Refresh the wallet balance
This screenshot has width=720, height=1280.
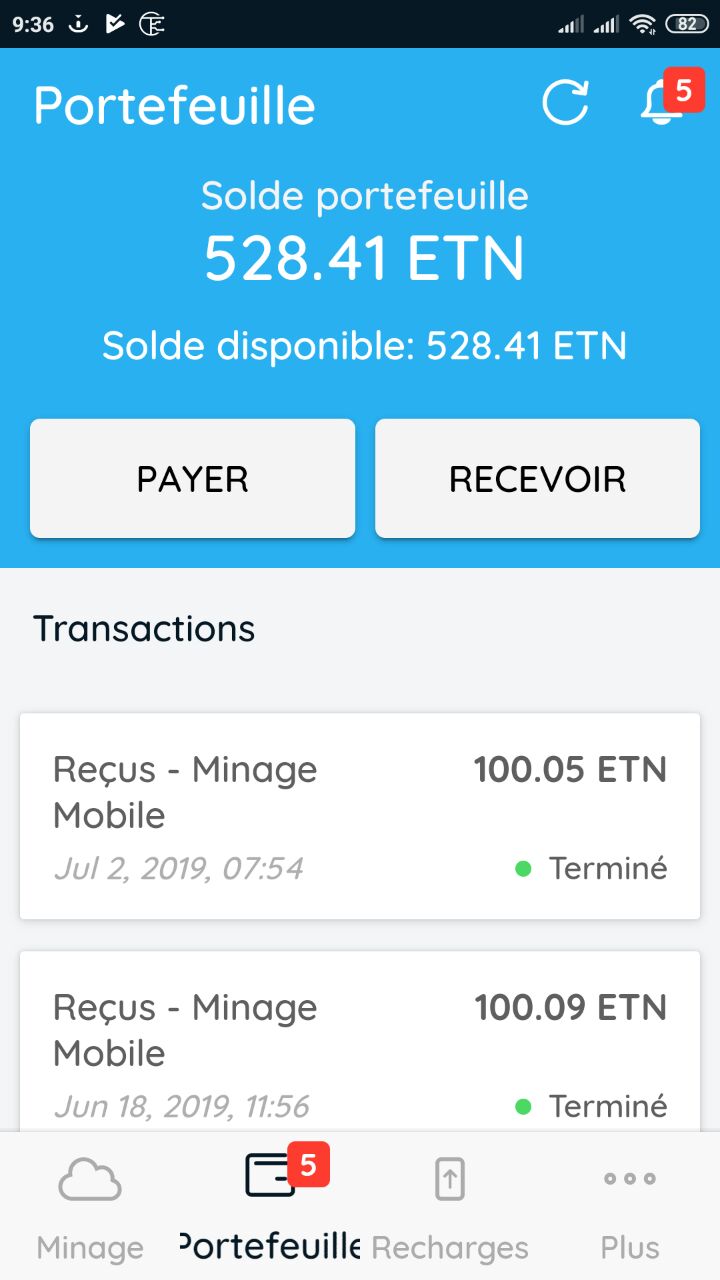(x=565, y=103)
